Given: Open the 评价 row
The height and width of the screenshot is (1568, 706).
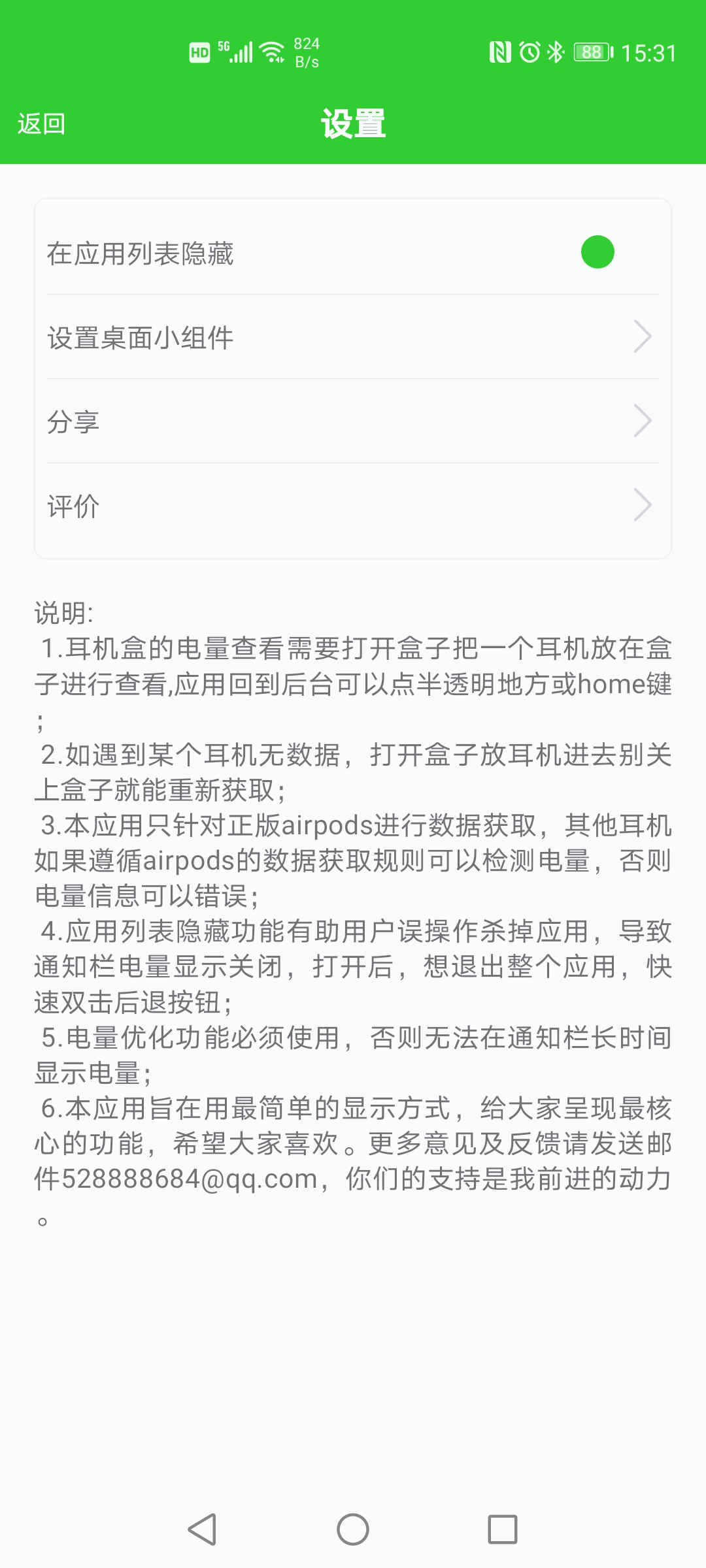Looking at the screenshot, I should coord(353,506).
